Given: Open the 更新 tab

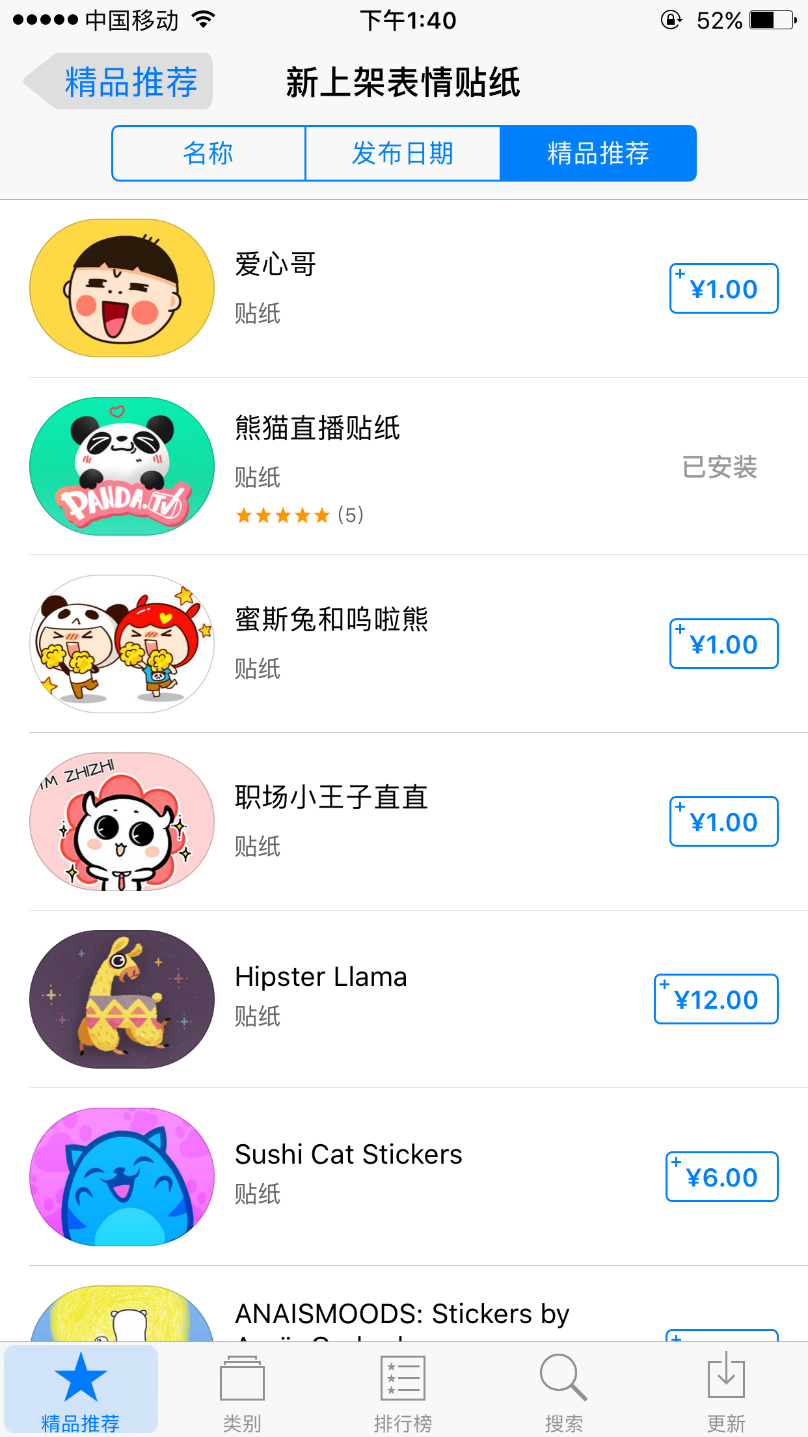Looking at the screenshot, I should (x=726, y=1392).
